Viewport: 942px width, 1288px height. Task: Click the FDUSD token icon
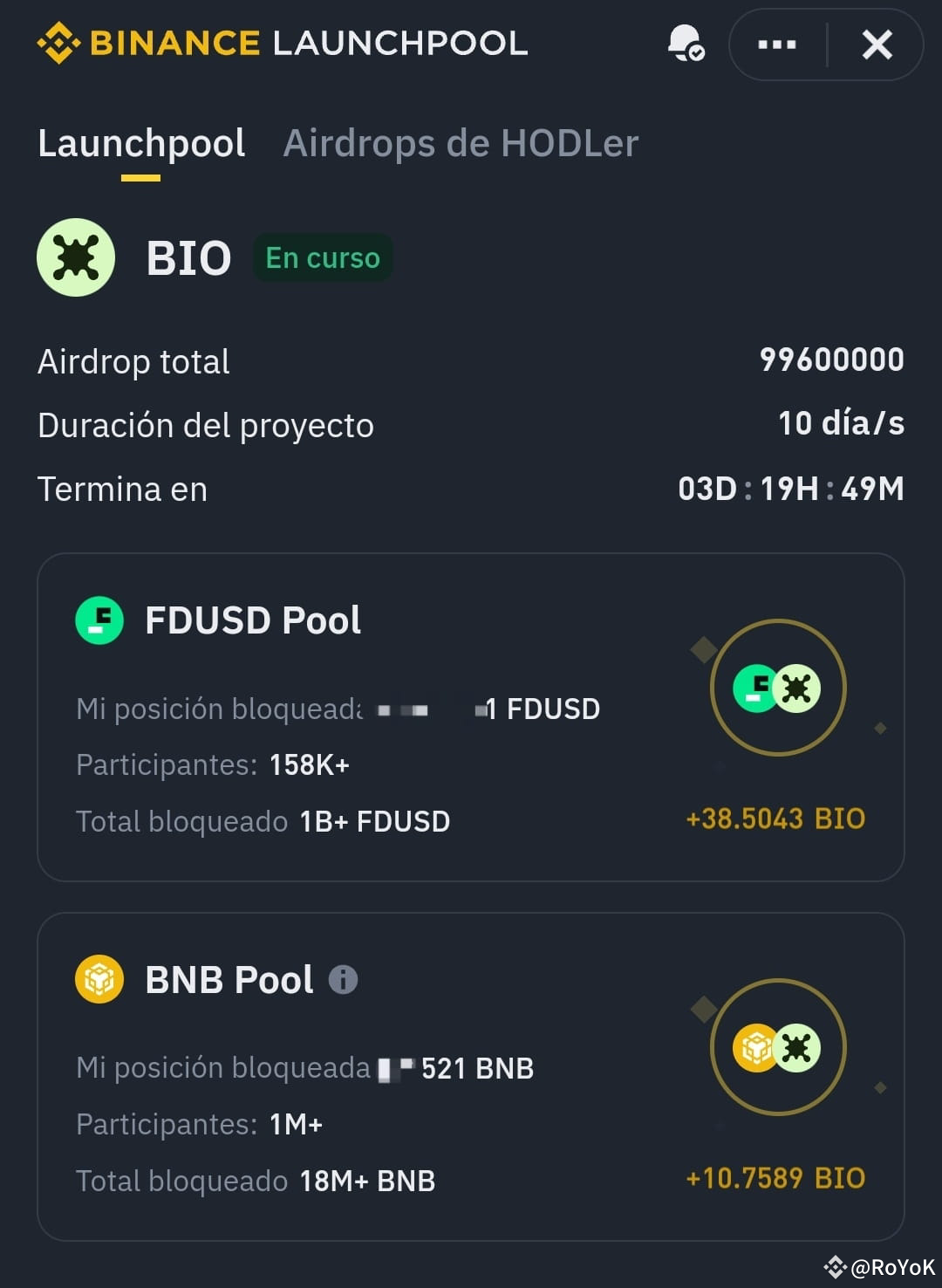pyautogui.click(x=99, y=620)
